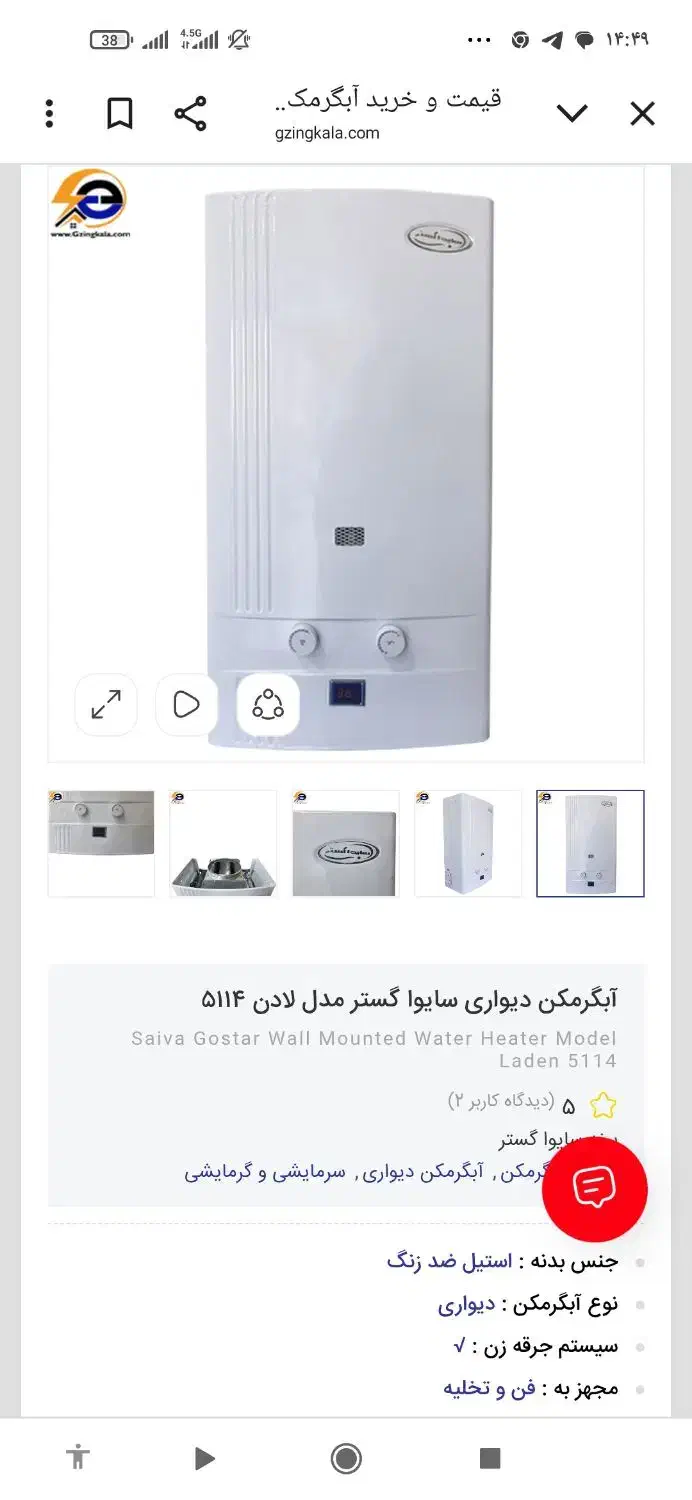Expand product image to fullscreen

(106, 705)
